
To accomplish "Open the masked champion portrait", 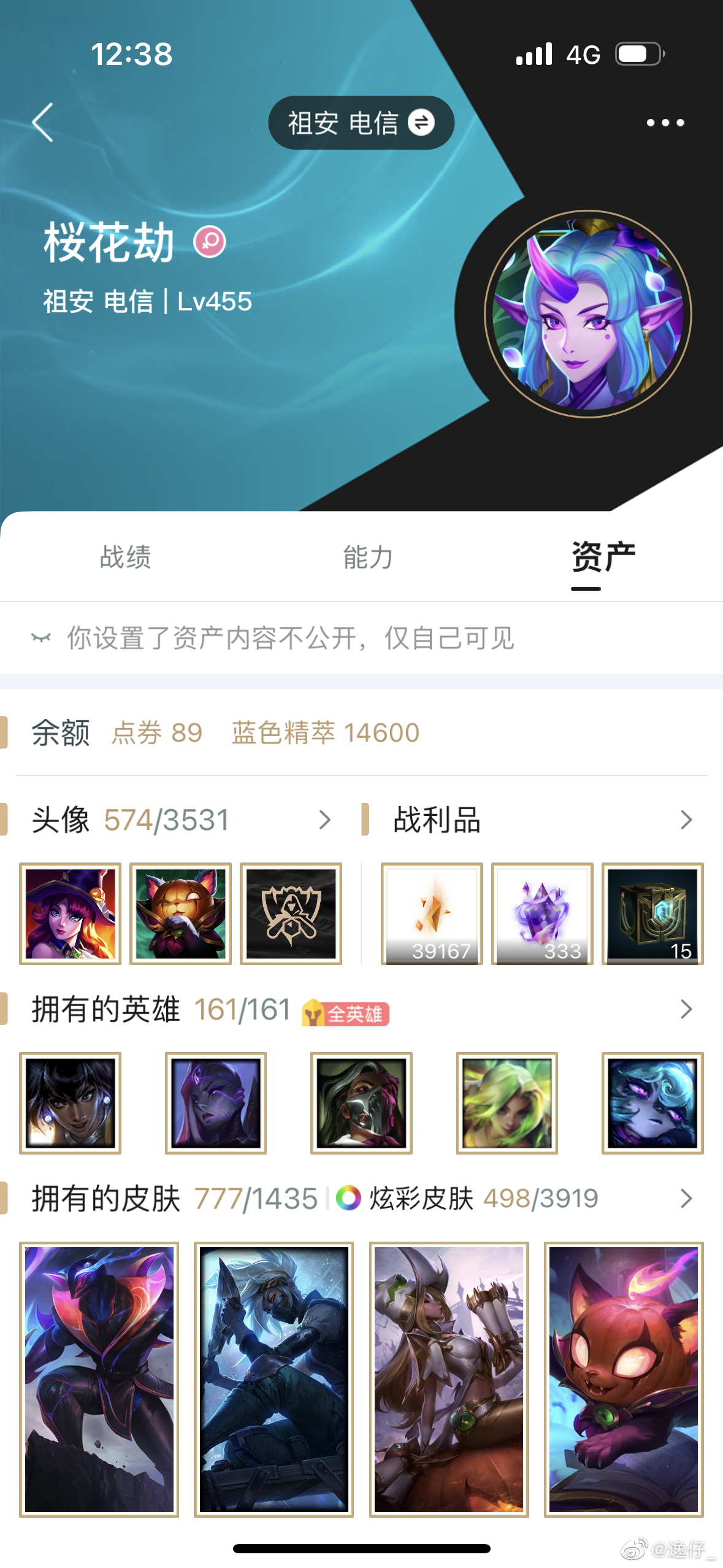I will point(361,1103).
